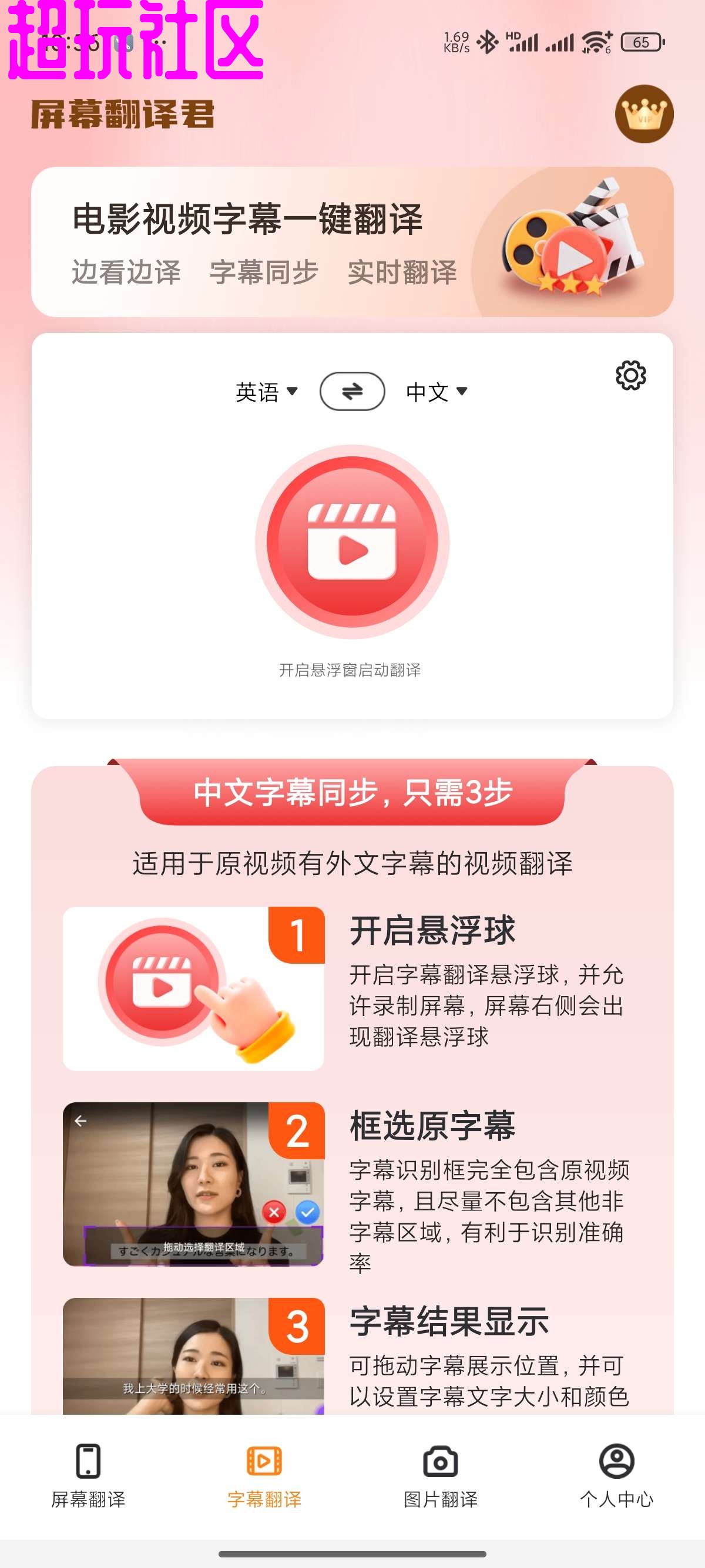705x1568 pixels.
Task: Open the source language dropdown 英语
Action: (266, 391)
